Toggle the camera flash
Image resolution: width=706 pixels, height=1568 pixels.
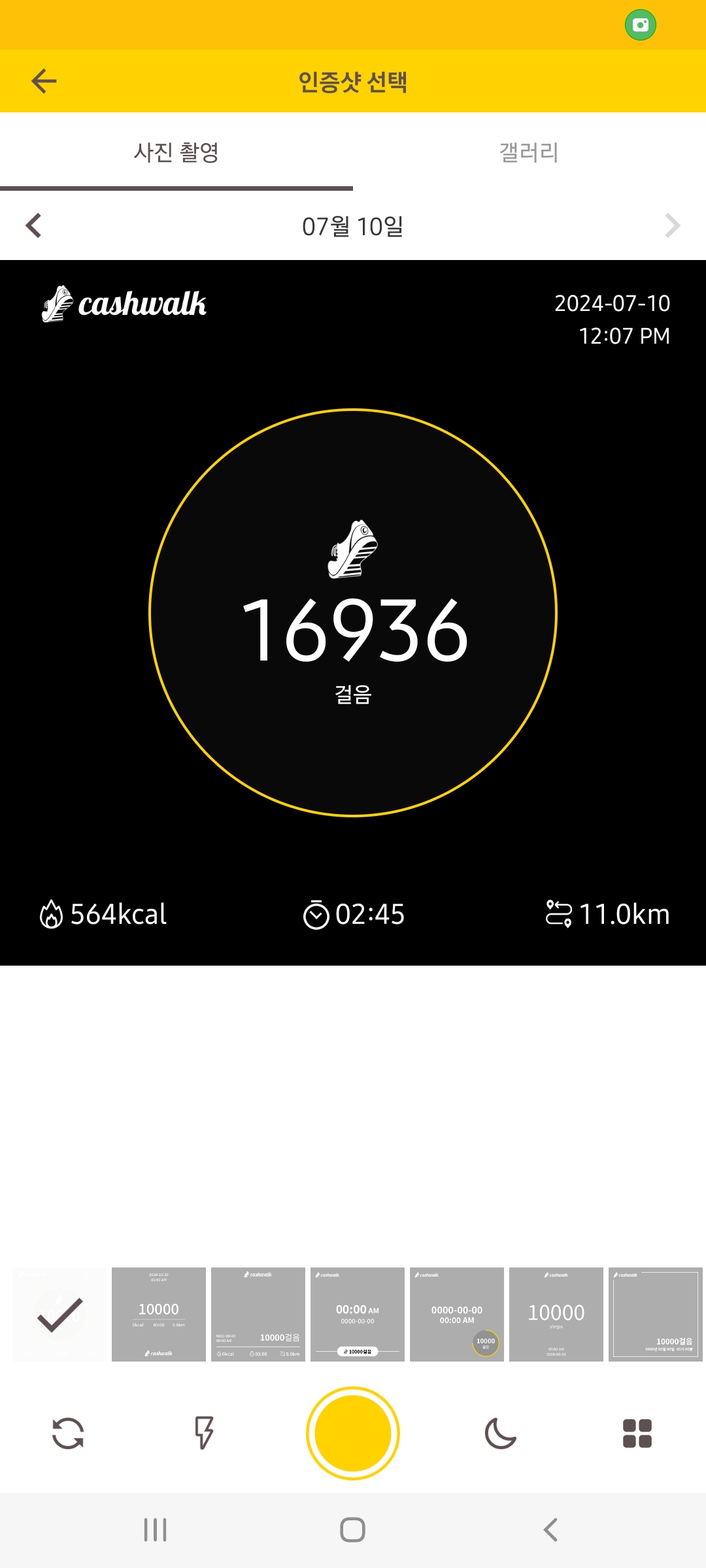(x=204, y=1433)
